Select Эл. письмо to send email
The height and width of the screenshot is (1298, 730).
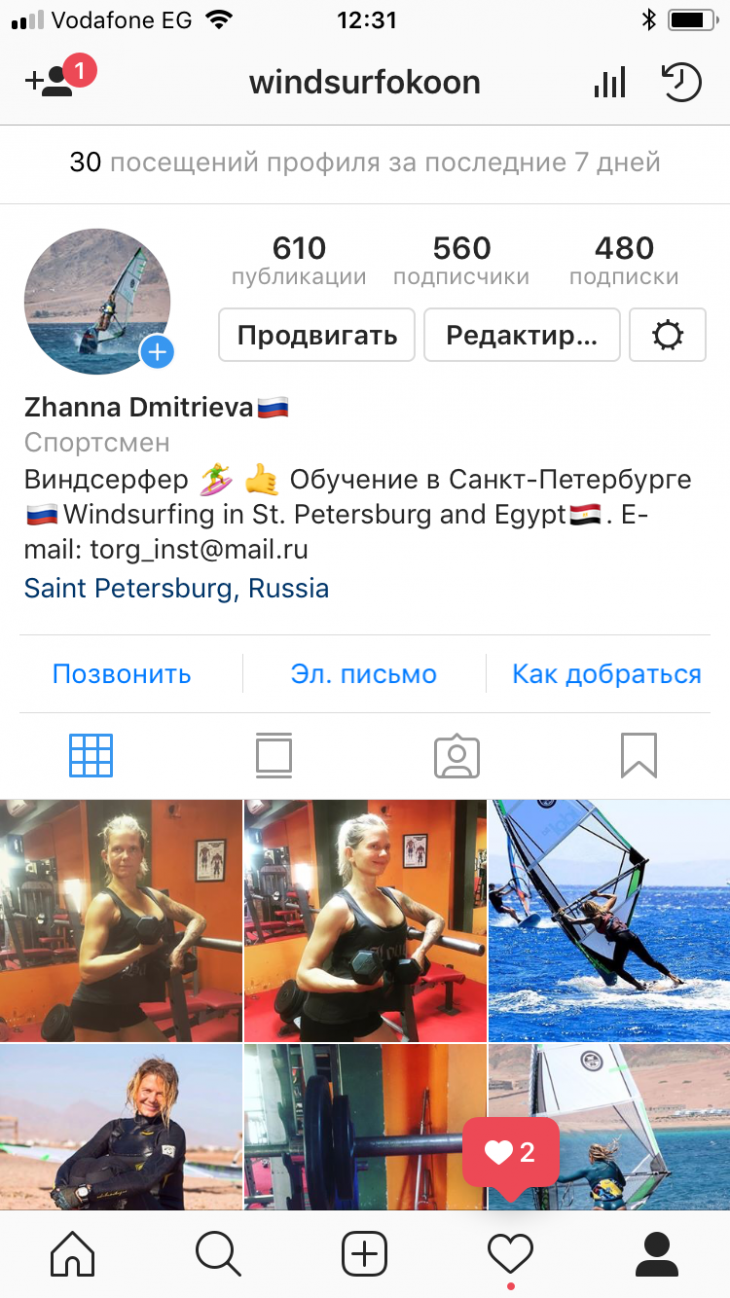pos(364,674)
